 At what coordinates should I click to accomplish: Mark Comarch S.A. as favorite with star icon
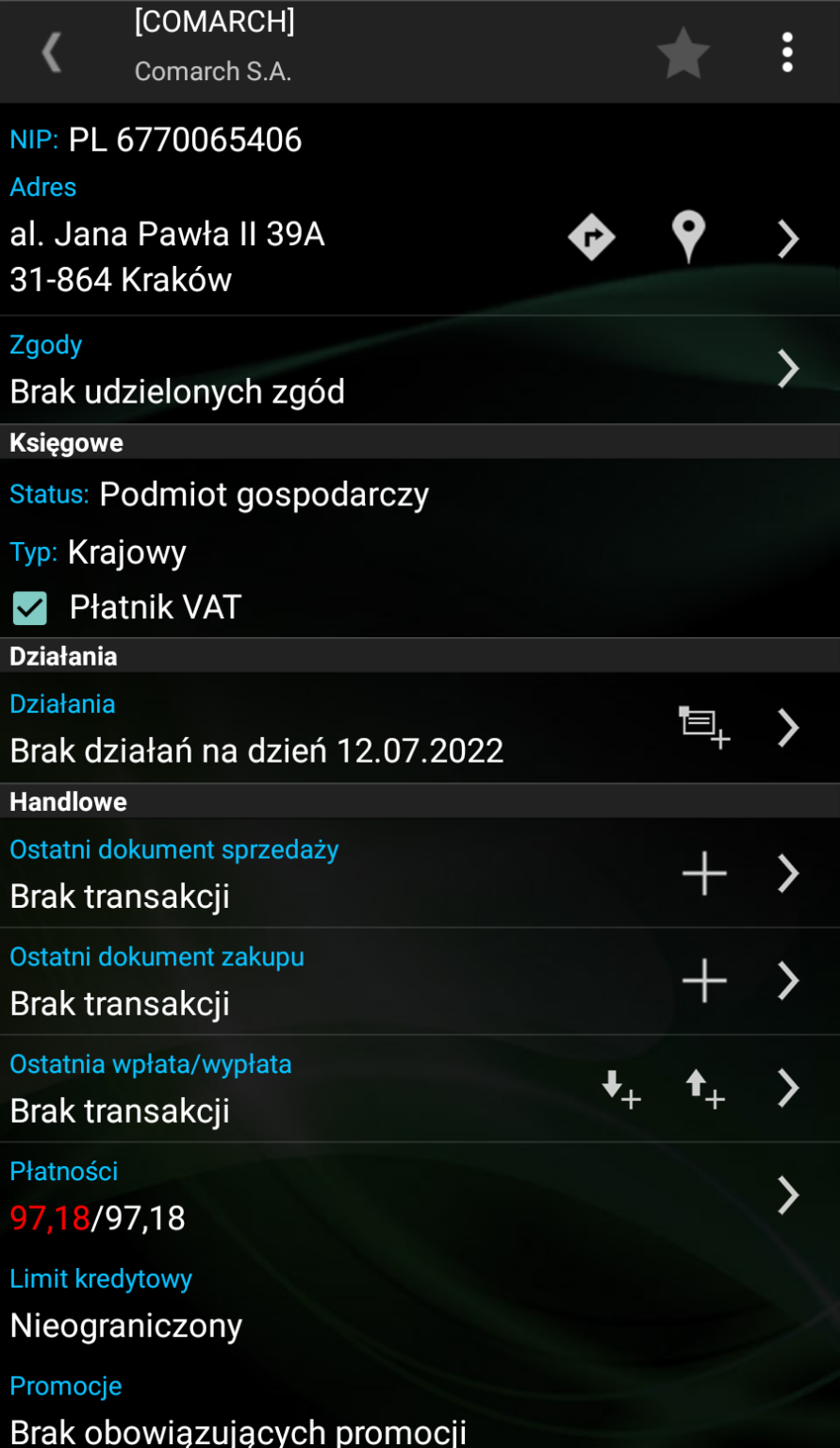683,52
